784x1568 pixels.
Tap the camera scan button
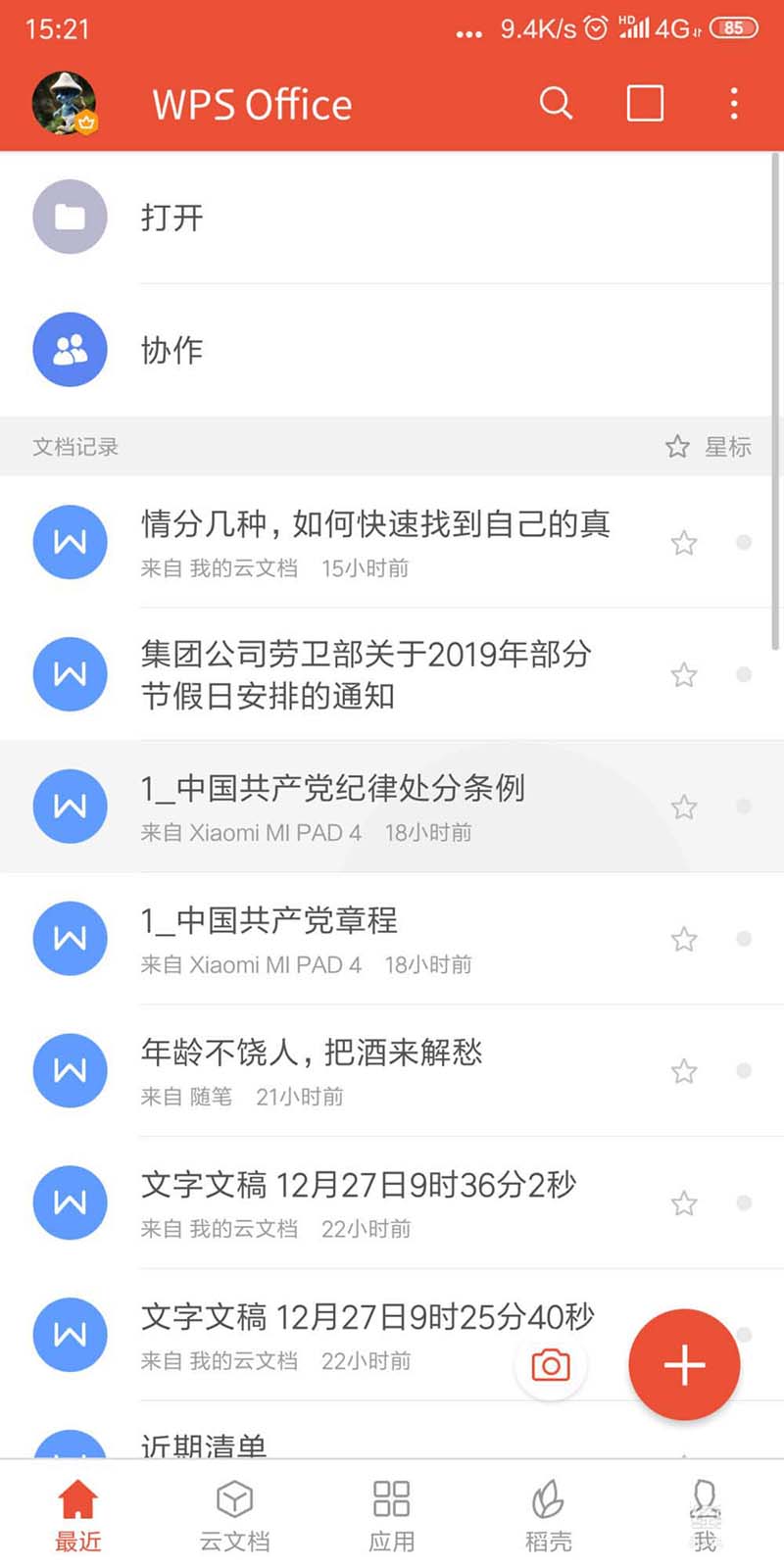pyautogui.click(x=550, y=1364)
